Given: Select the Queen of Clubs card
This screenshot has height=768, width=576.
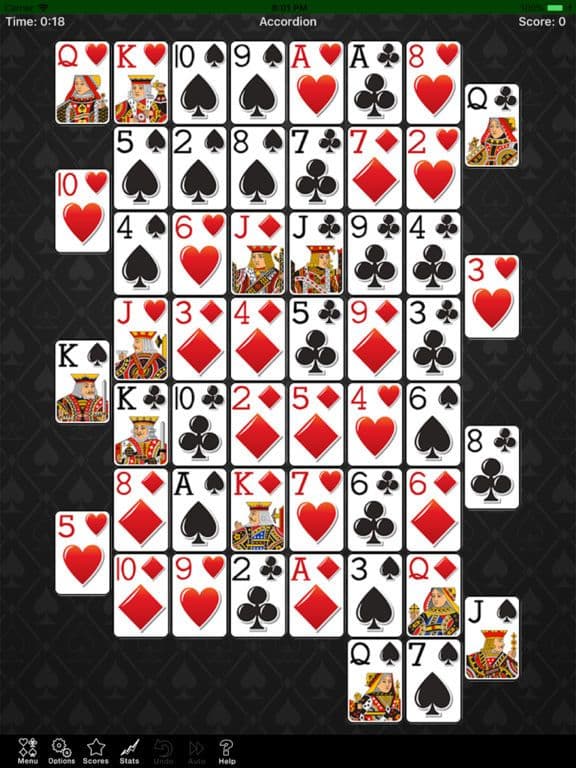Looking at the screenshot, I should tap(492, 125).
